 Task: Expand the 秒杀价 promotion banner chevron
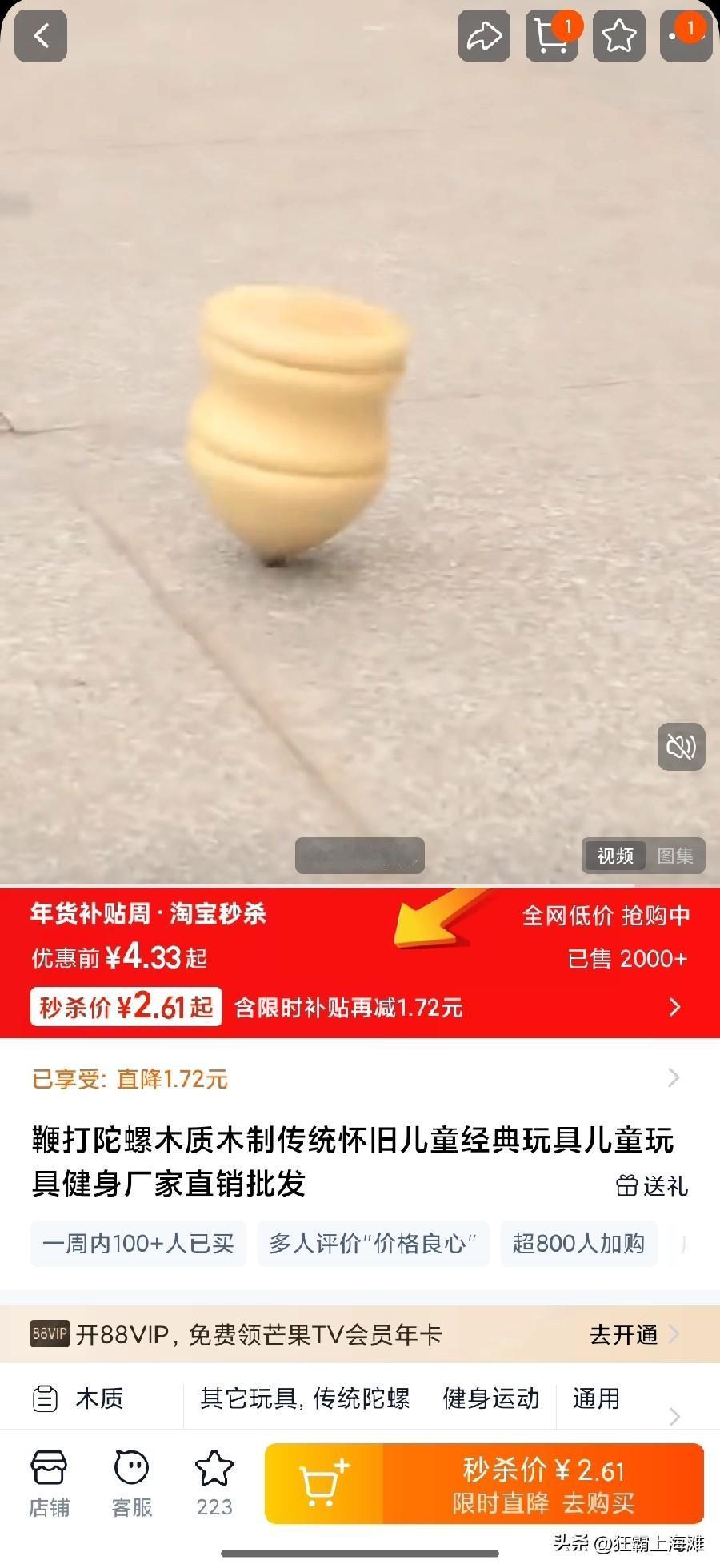pyautogui.click(x=672, y=1008)
